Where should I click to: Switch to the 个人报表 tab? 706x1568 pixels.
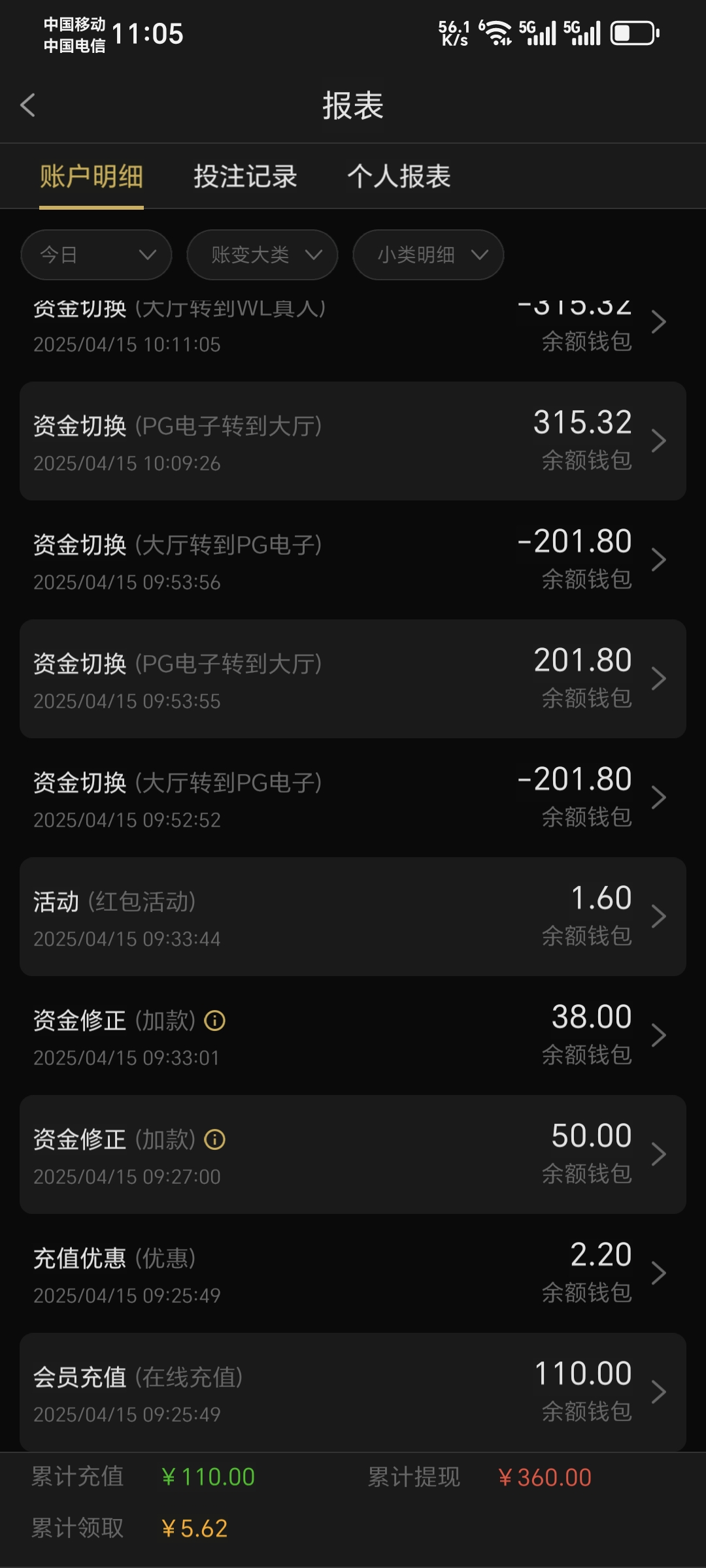pos(399,176)
